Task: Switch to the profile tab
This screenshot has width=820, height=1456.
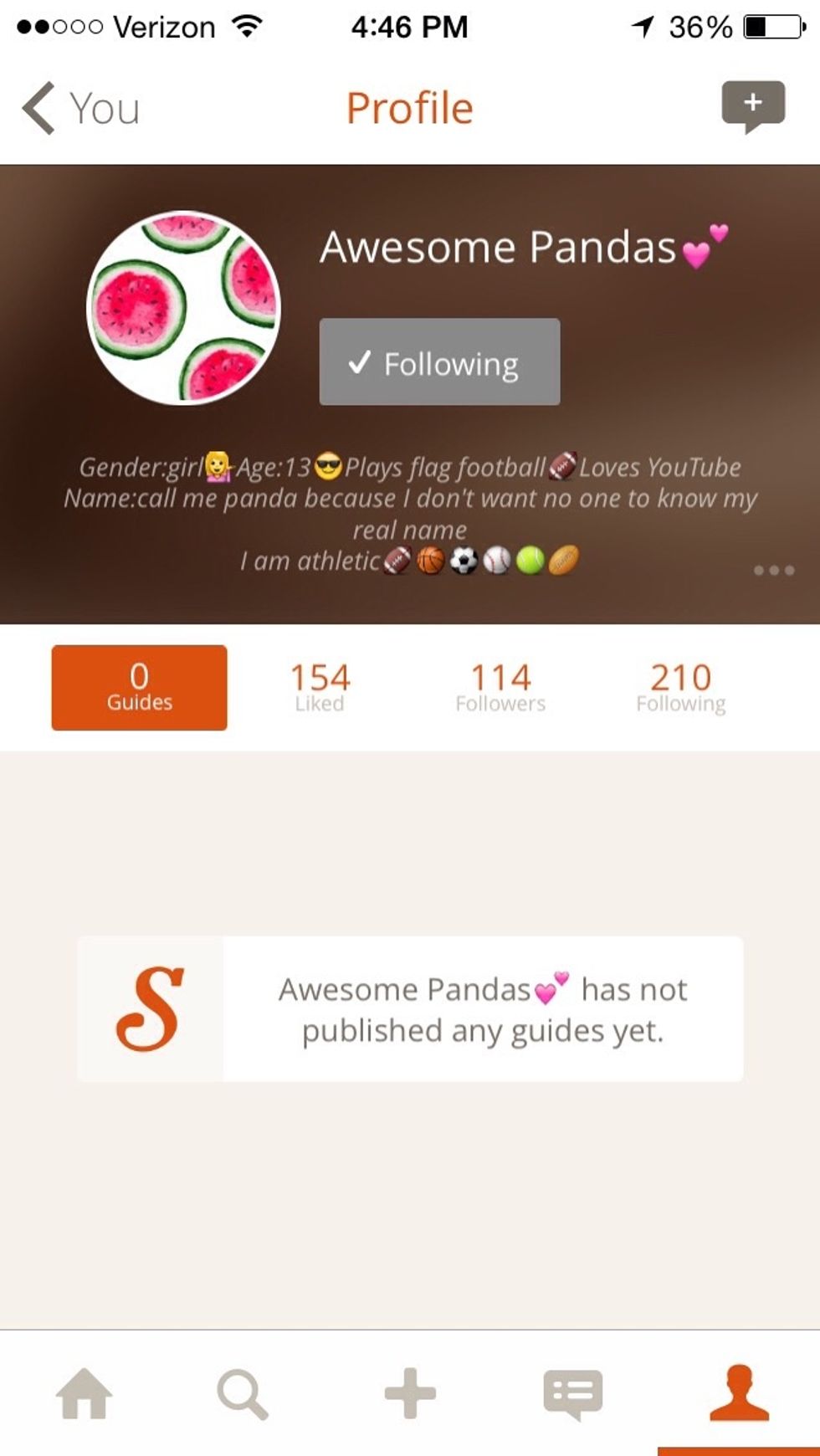Action: tap(738, 1393)
